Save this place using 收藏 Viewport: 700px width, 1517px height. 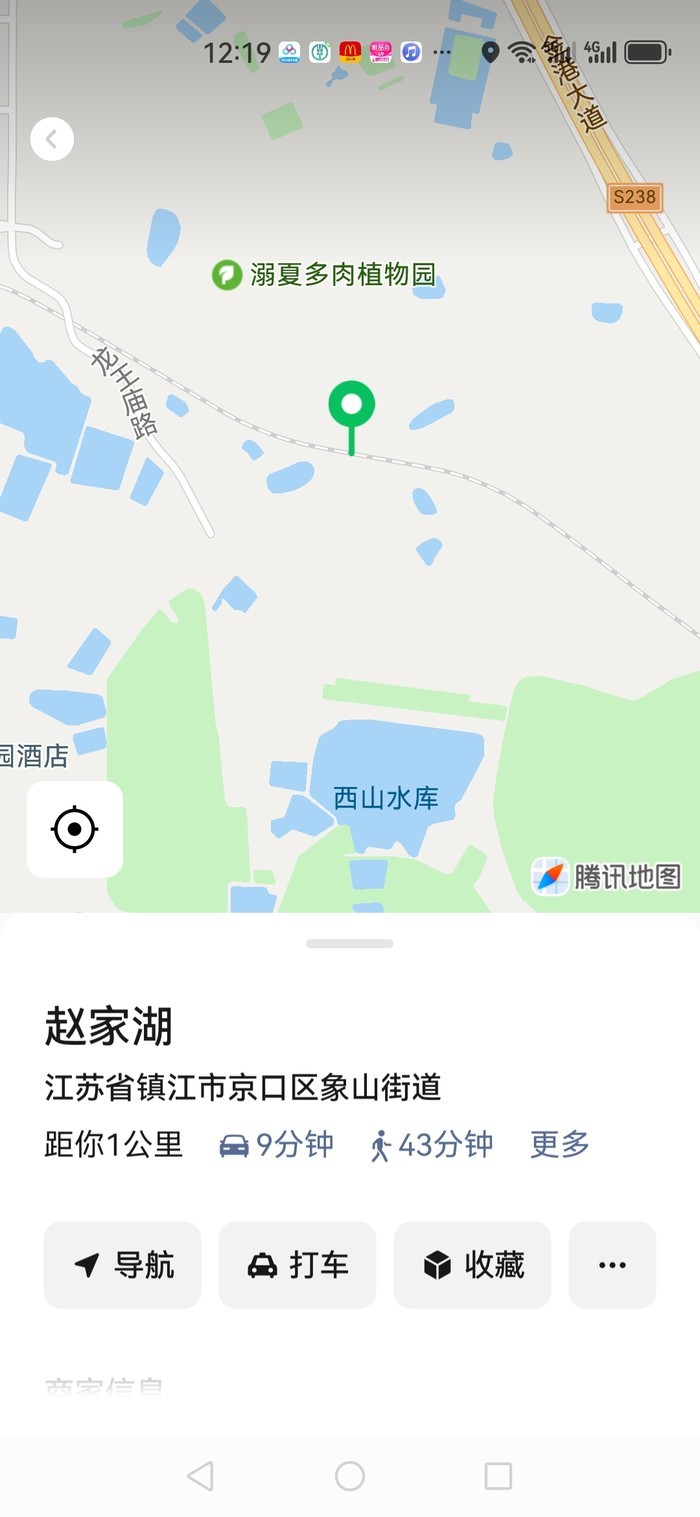472,1265
